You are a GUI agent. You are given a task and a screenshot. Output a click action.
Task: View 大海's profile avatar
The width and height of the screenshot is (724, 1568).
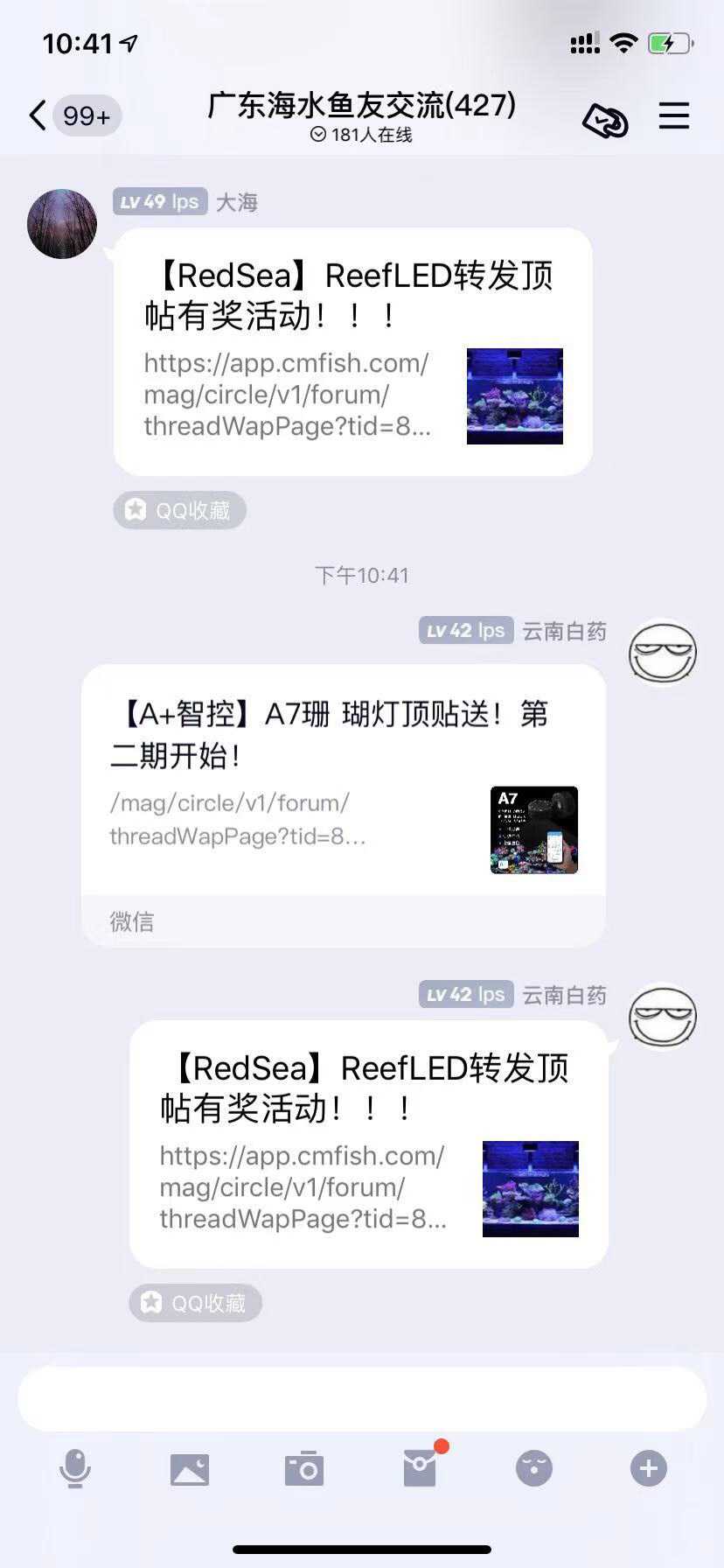click(62, 224)
